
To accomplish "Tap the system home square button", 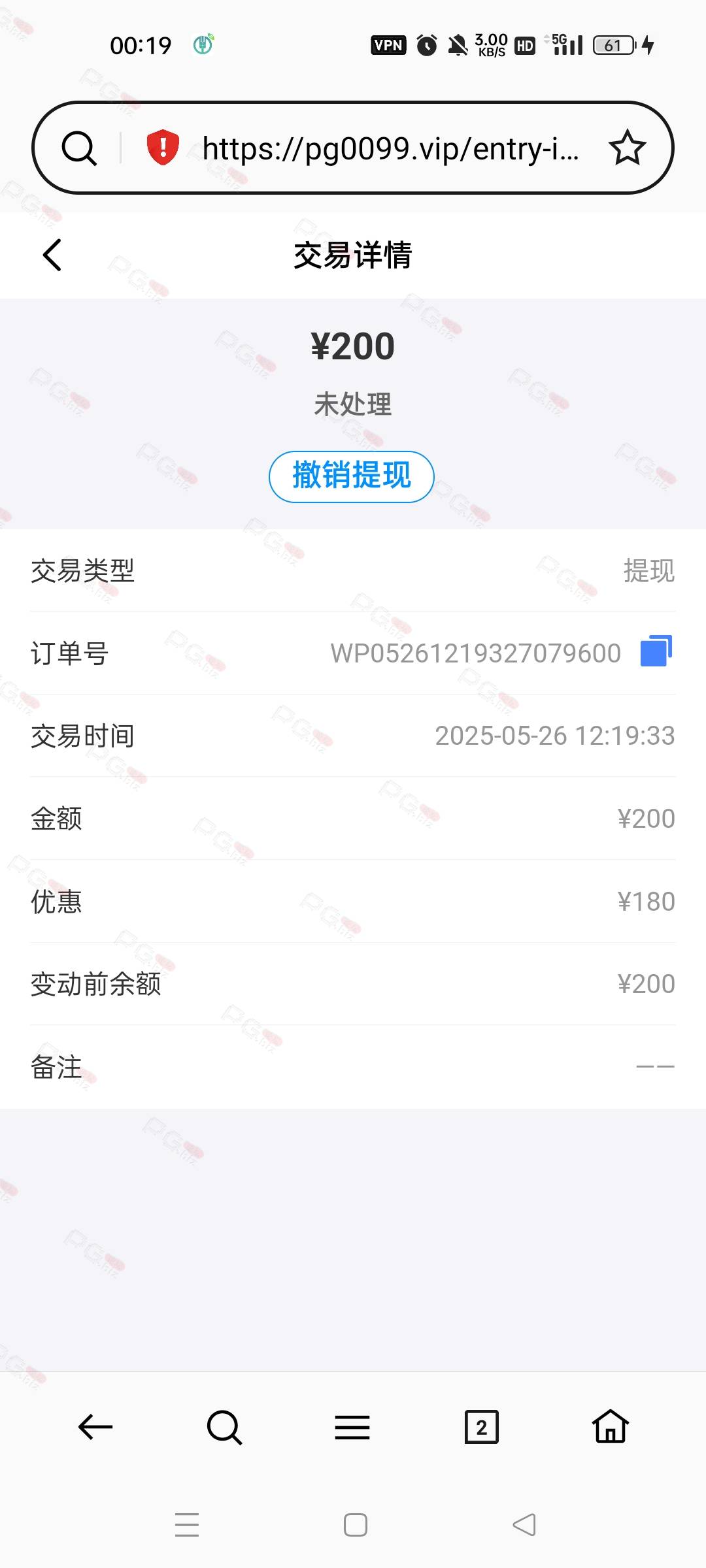I will point(356,1525).
